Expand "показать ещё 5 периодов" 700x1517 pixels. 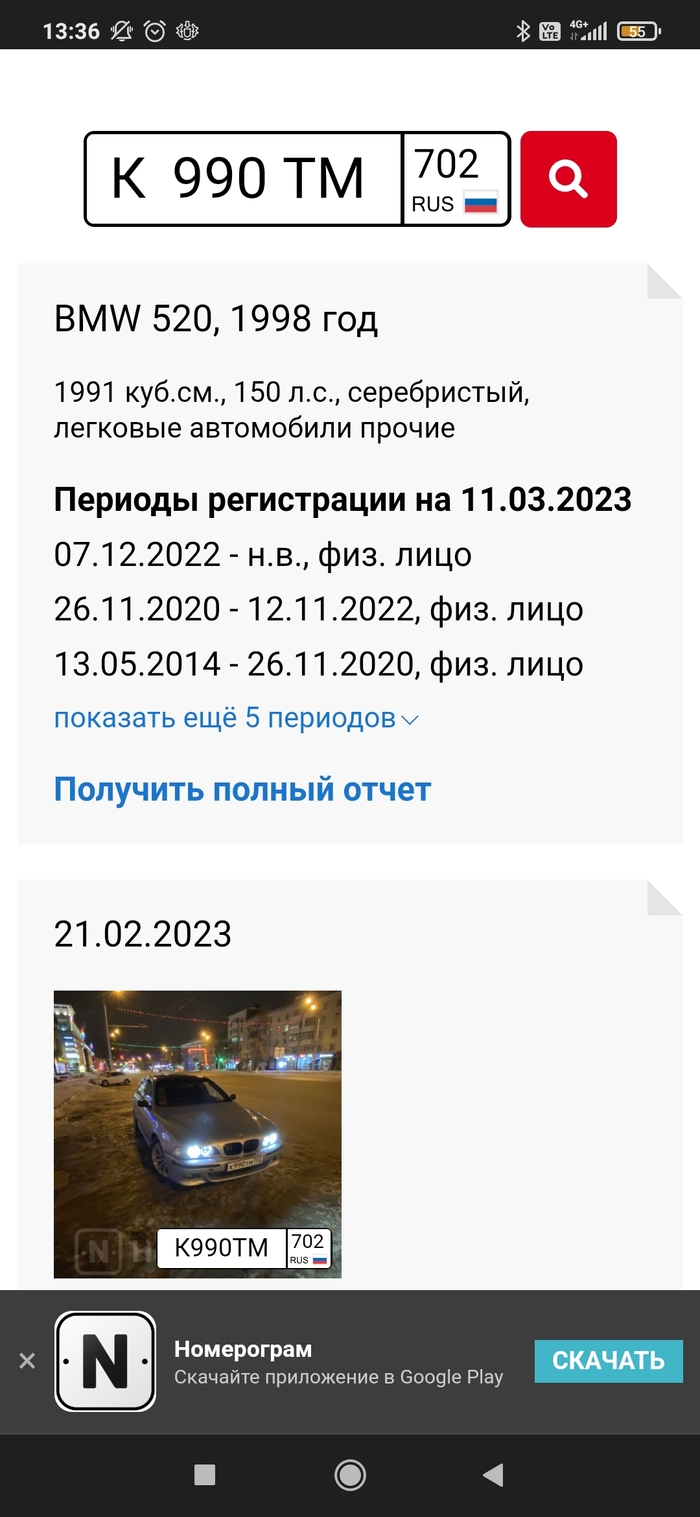pyautogui.click(x=235, y=718)
